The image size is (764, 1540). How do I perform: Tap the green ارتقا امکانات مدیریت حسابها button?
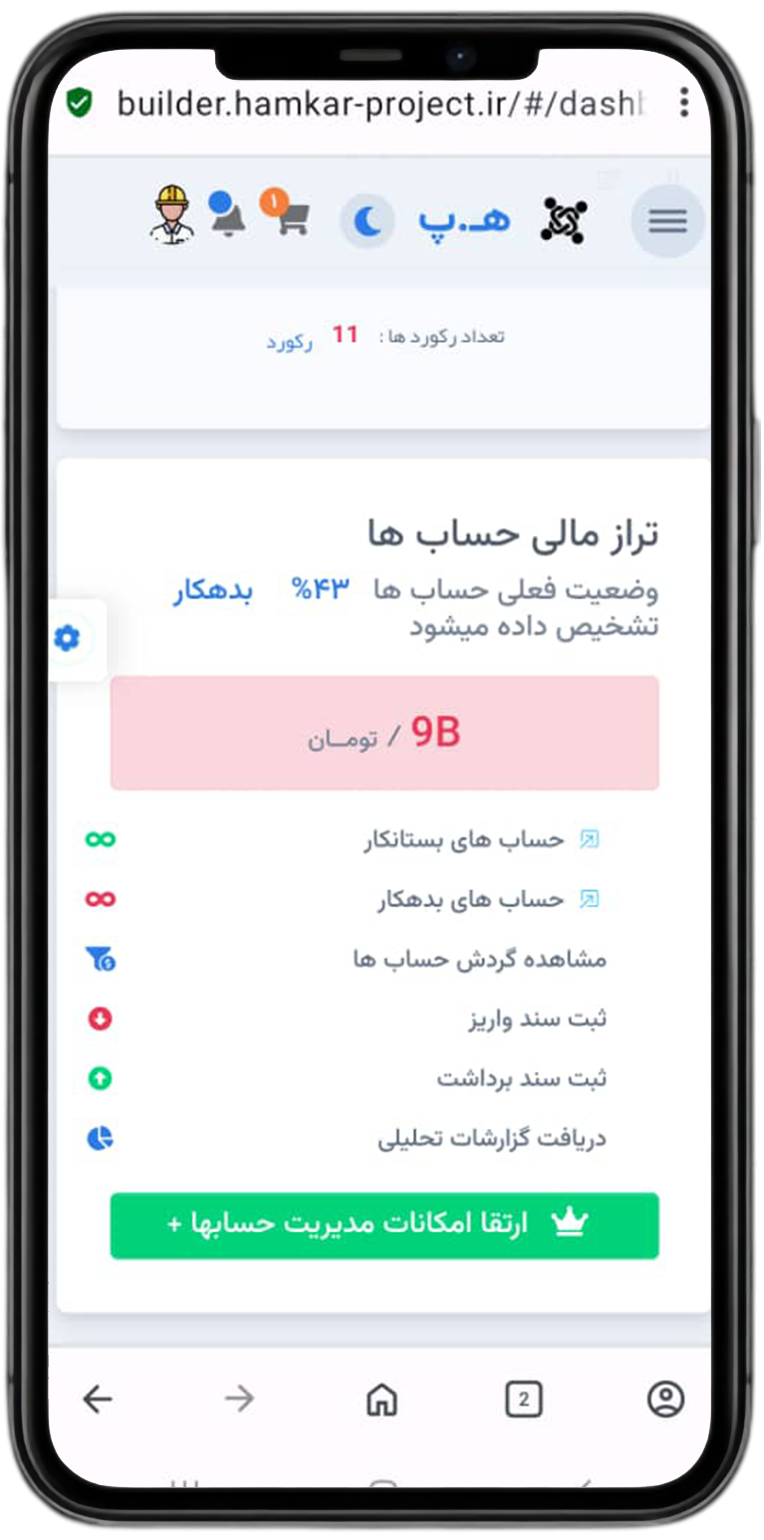tap(385, 1225)
